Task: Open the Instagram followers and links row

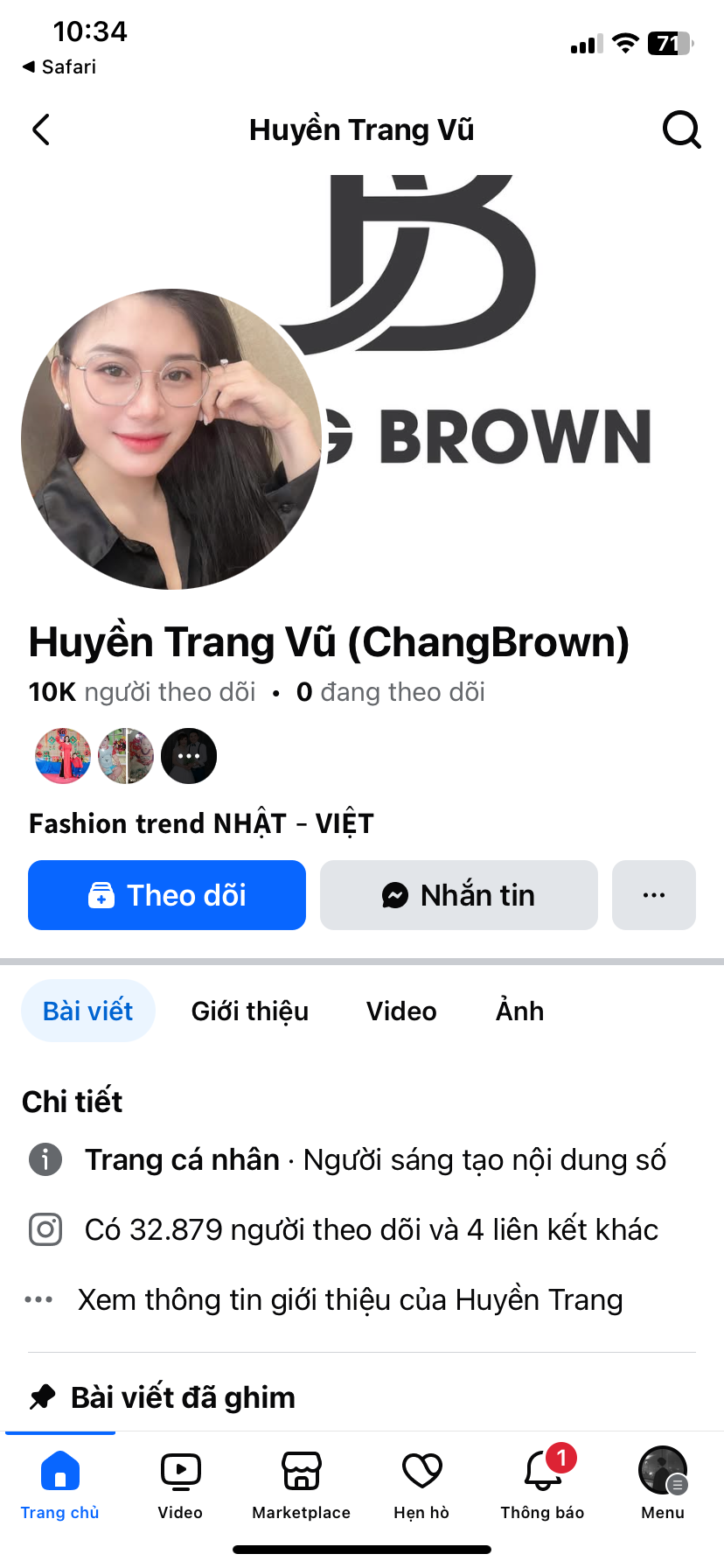Action: click(x=371, y=1230)
